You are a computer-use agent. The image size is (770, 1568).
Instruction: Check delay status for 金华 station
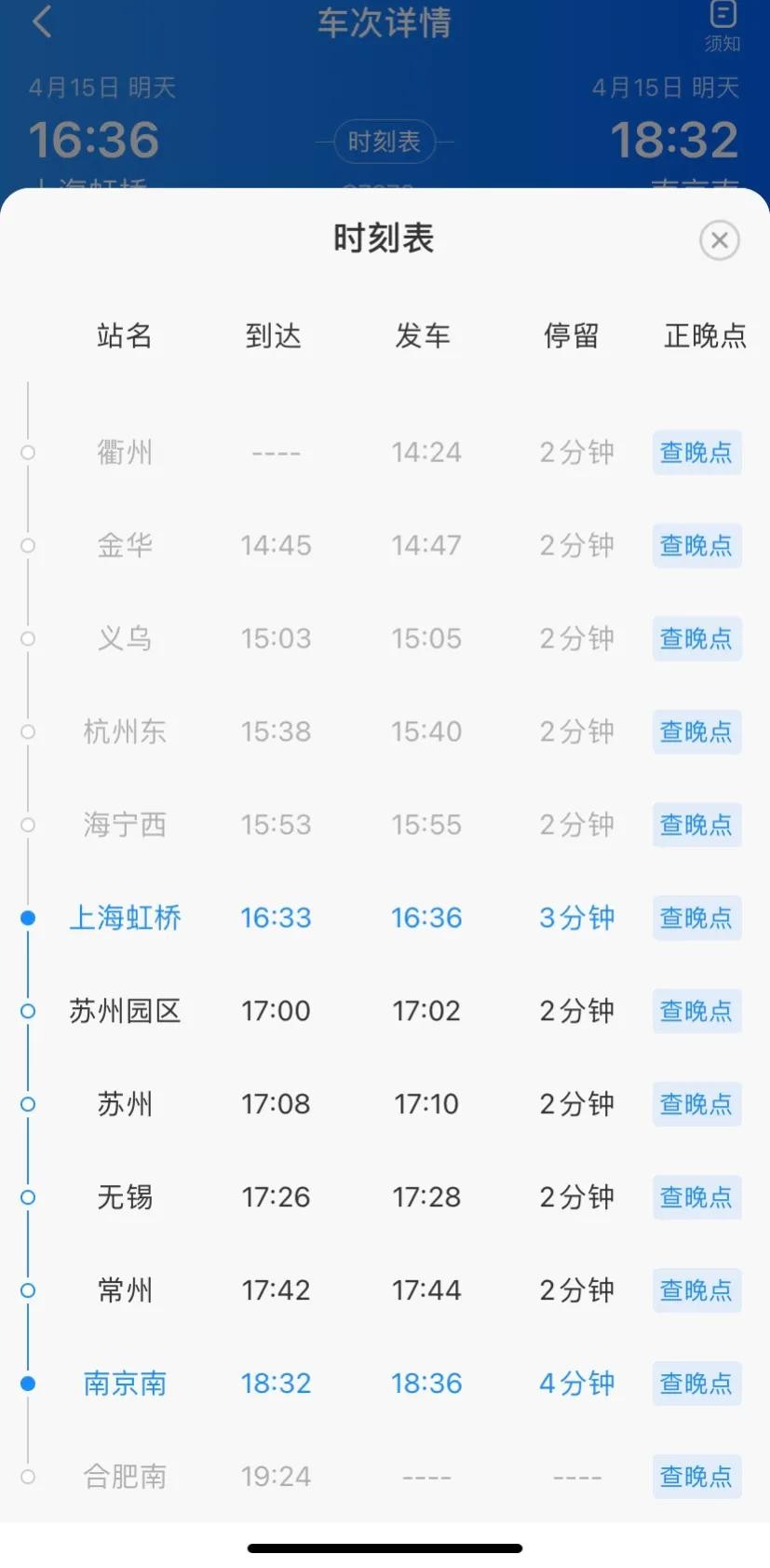point(696,545)
